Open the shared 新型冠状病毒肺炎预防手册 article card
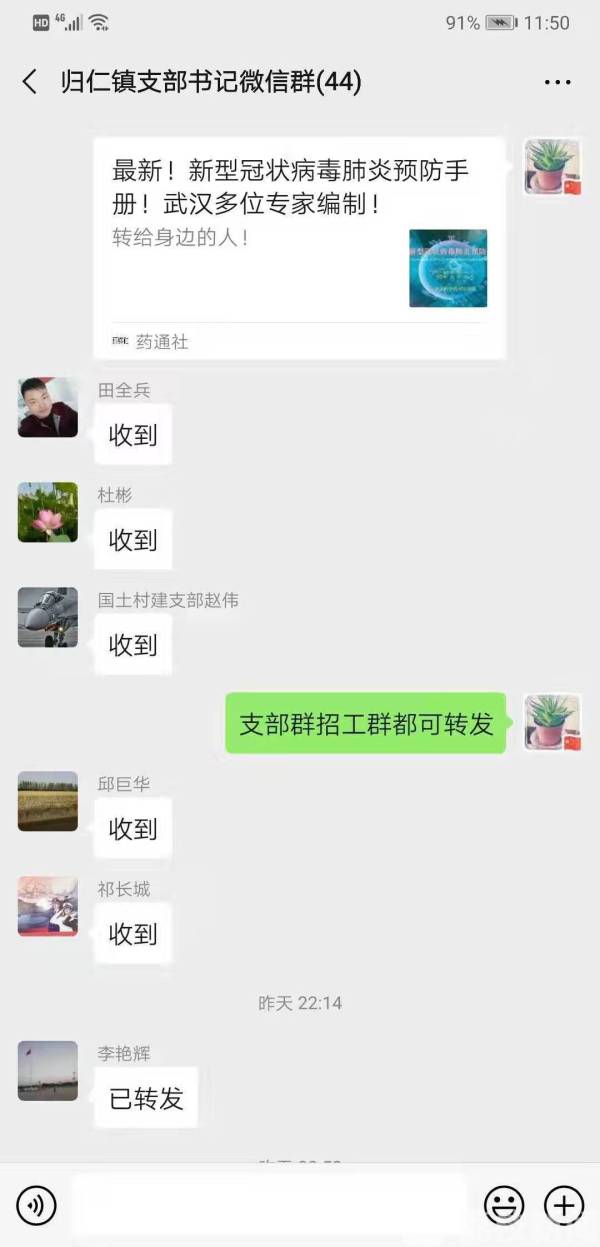600x1247 pixels. coord(299,247)
